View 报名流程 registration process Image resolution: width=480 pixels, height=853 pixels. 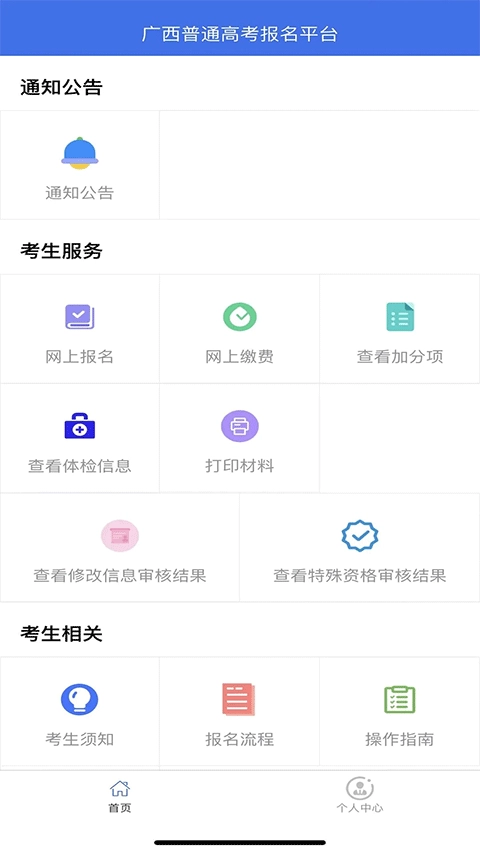coord(239,712)
